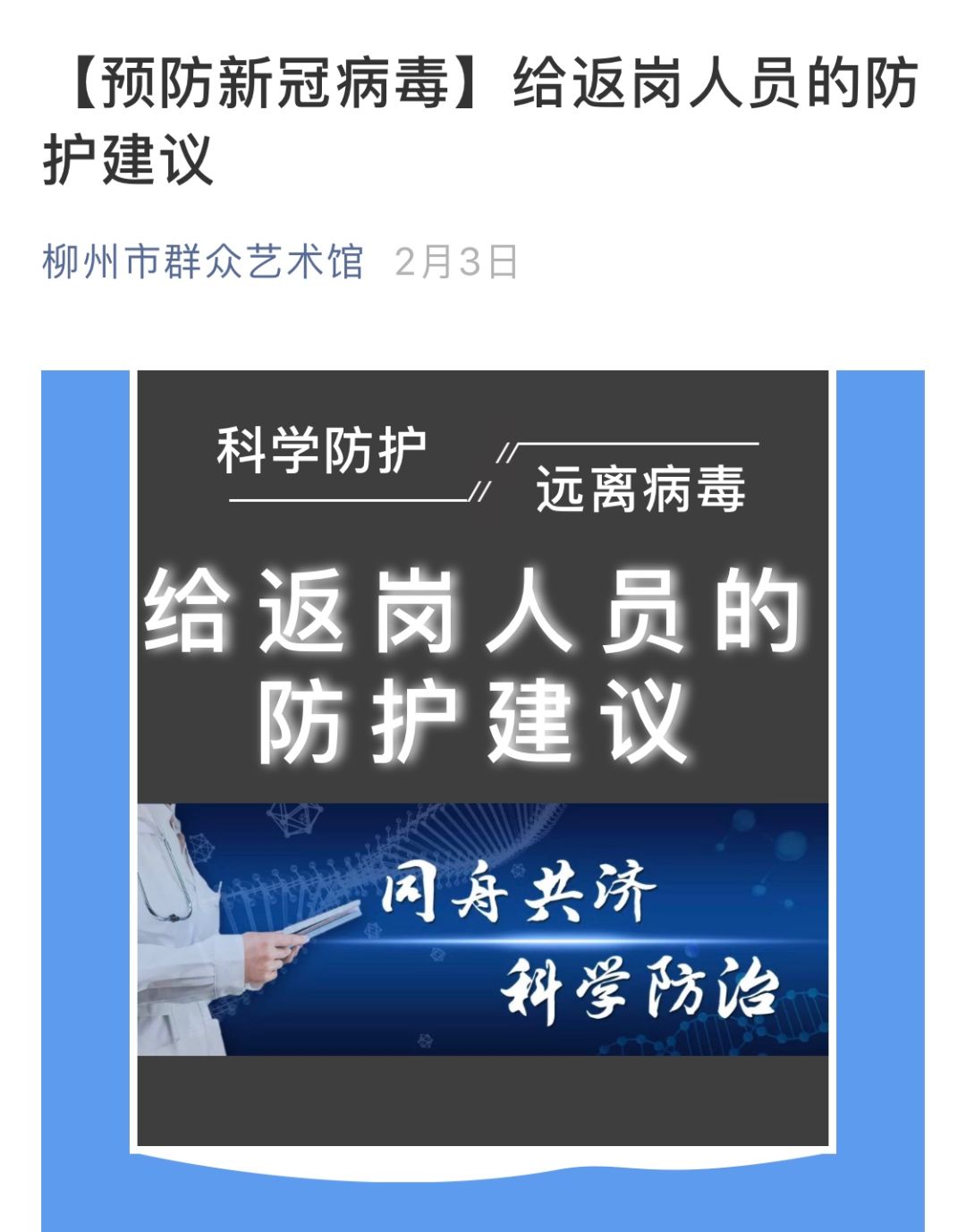966x1232 pixels.
Task: Open the 柳州市群众艺术馆 account page
Action: (x=203, y=262)
